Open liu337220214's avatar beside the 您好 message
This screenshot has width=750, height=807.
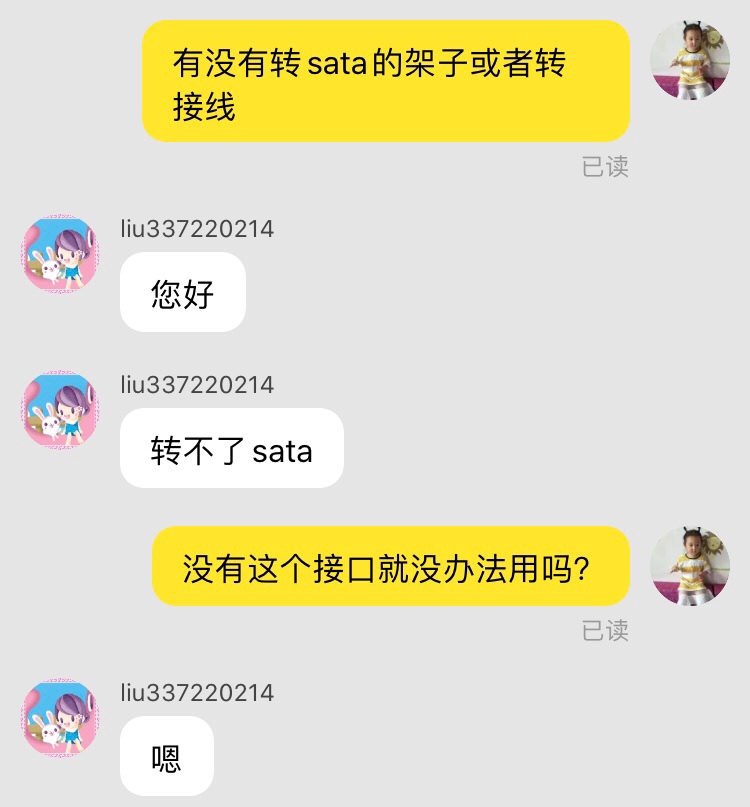tap(60, 255)
